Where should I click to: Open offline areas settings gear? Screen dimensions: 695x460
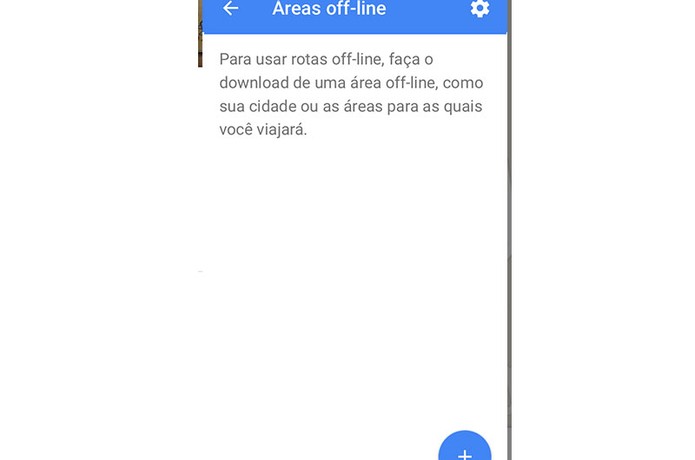[x=480, y=9]
